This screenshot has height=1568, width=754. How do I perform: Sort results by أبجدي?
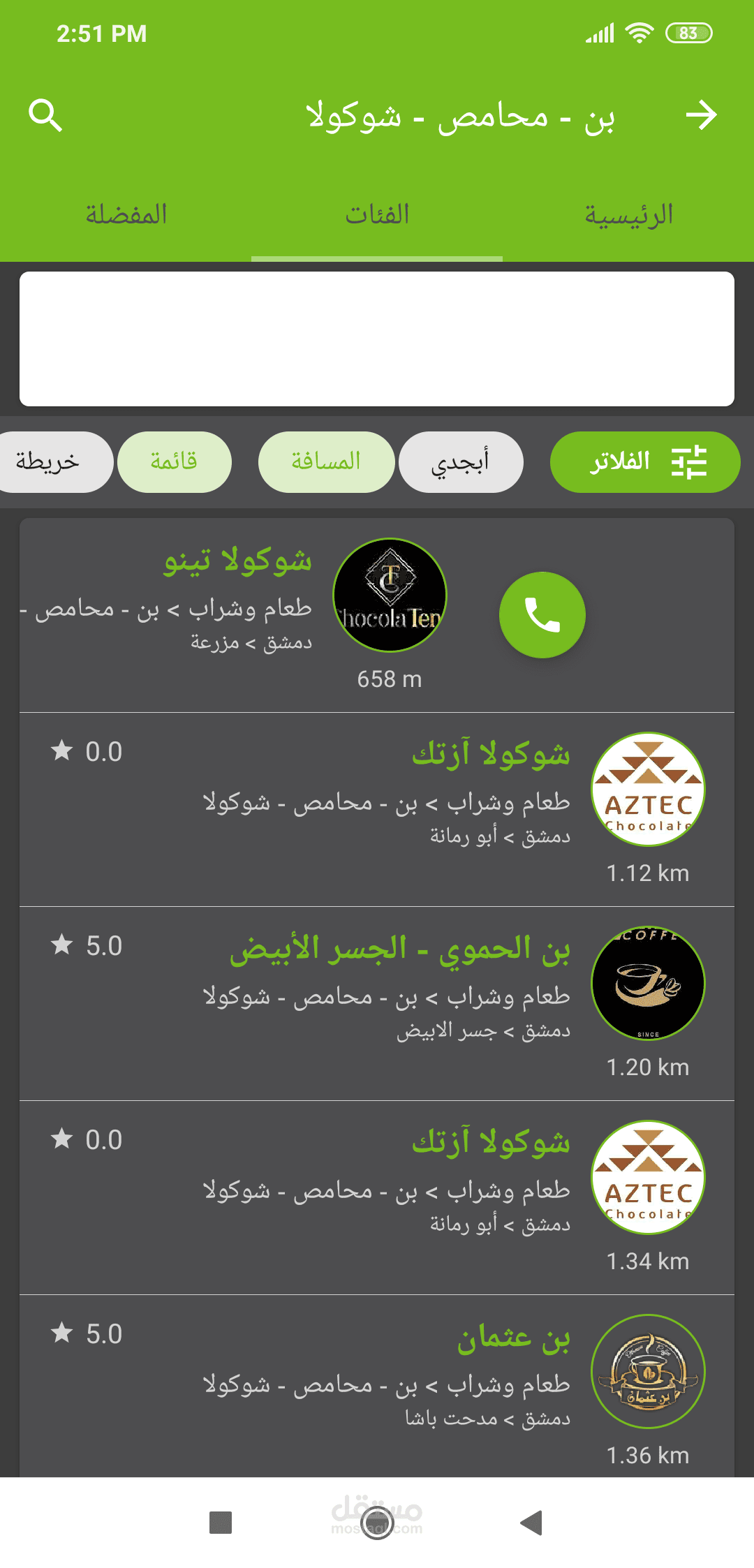[x=460, y=462]
